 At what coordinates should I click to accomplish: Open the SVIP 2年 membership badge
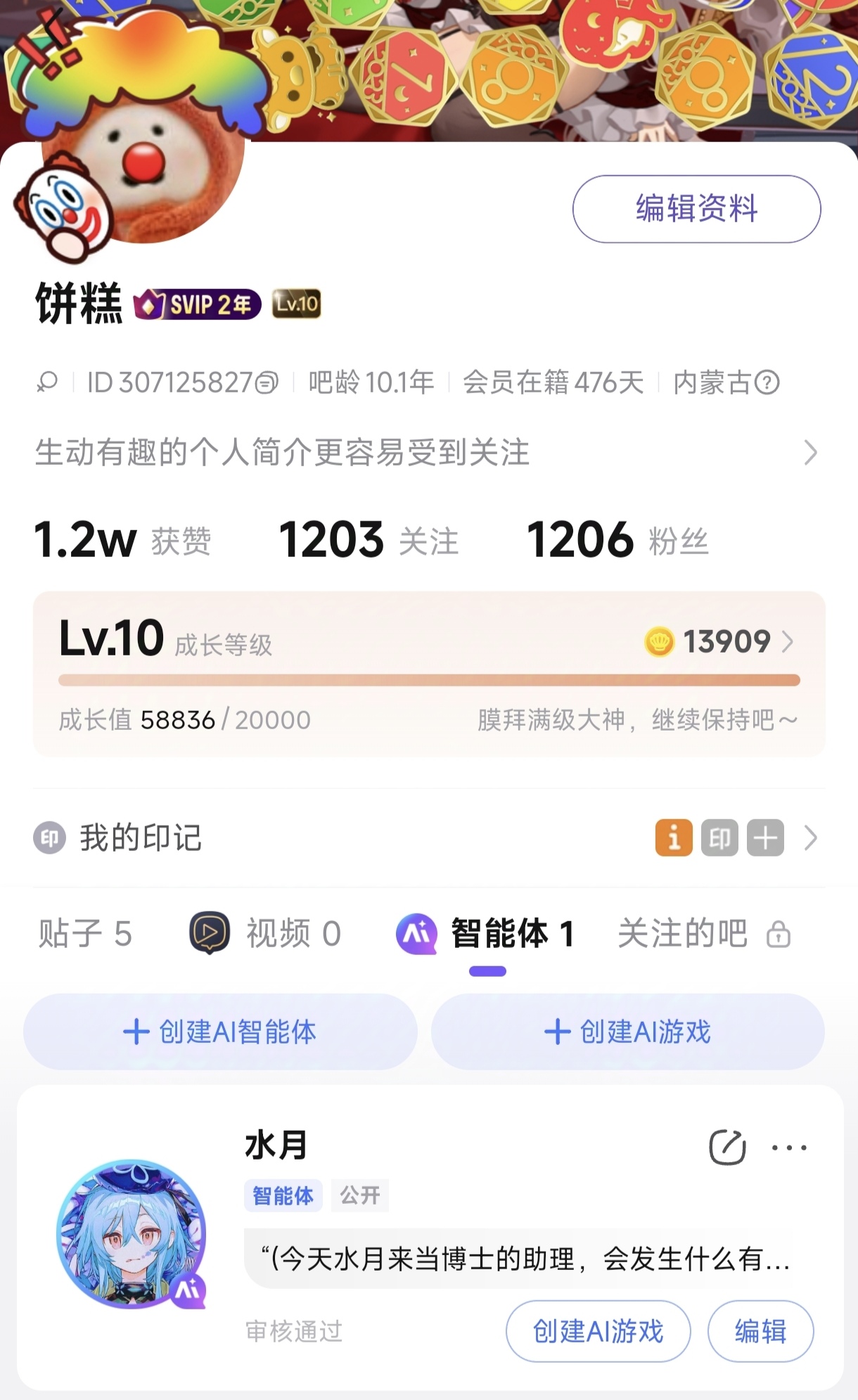click(x=198, y=304)
